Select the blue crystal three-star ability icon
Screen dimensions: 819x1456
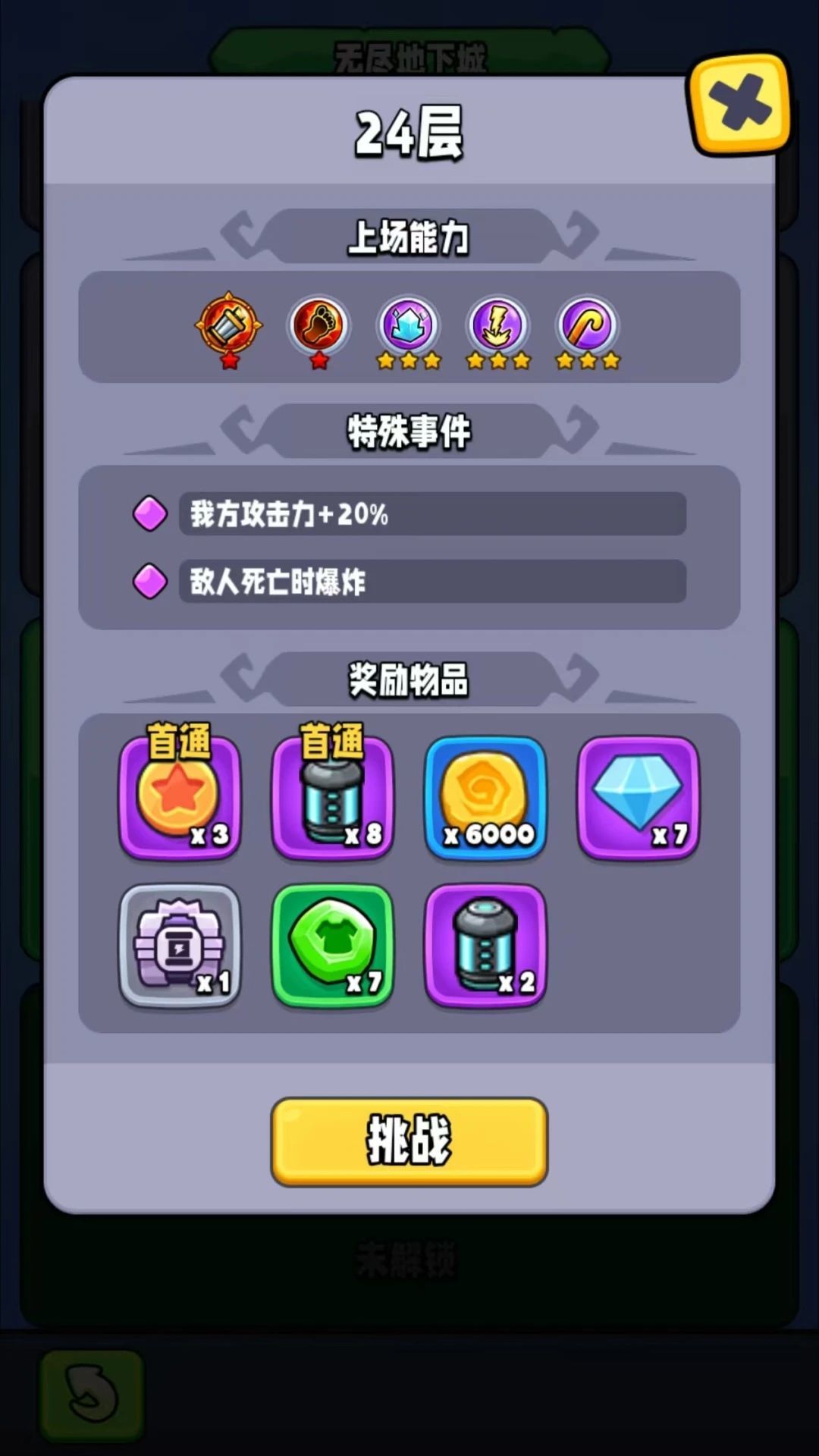407,326
